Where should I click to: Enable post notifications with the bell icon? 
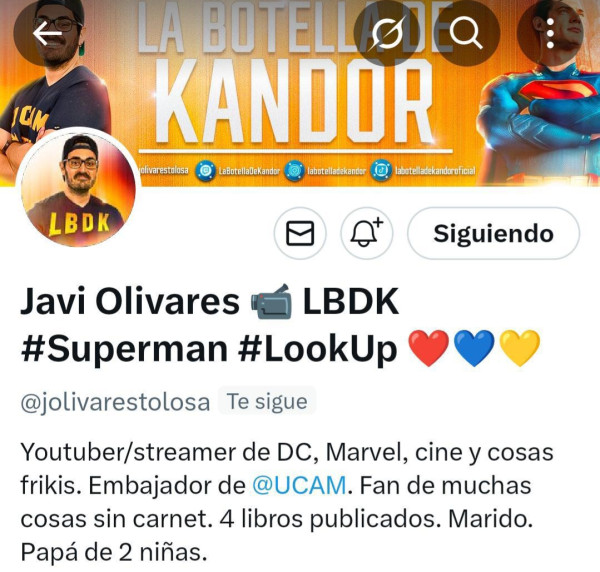click(x=368, y=234)
